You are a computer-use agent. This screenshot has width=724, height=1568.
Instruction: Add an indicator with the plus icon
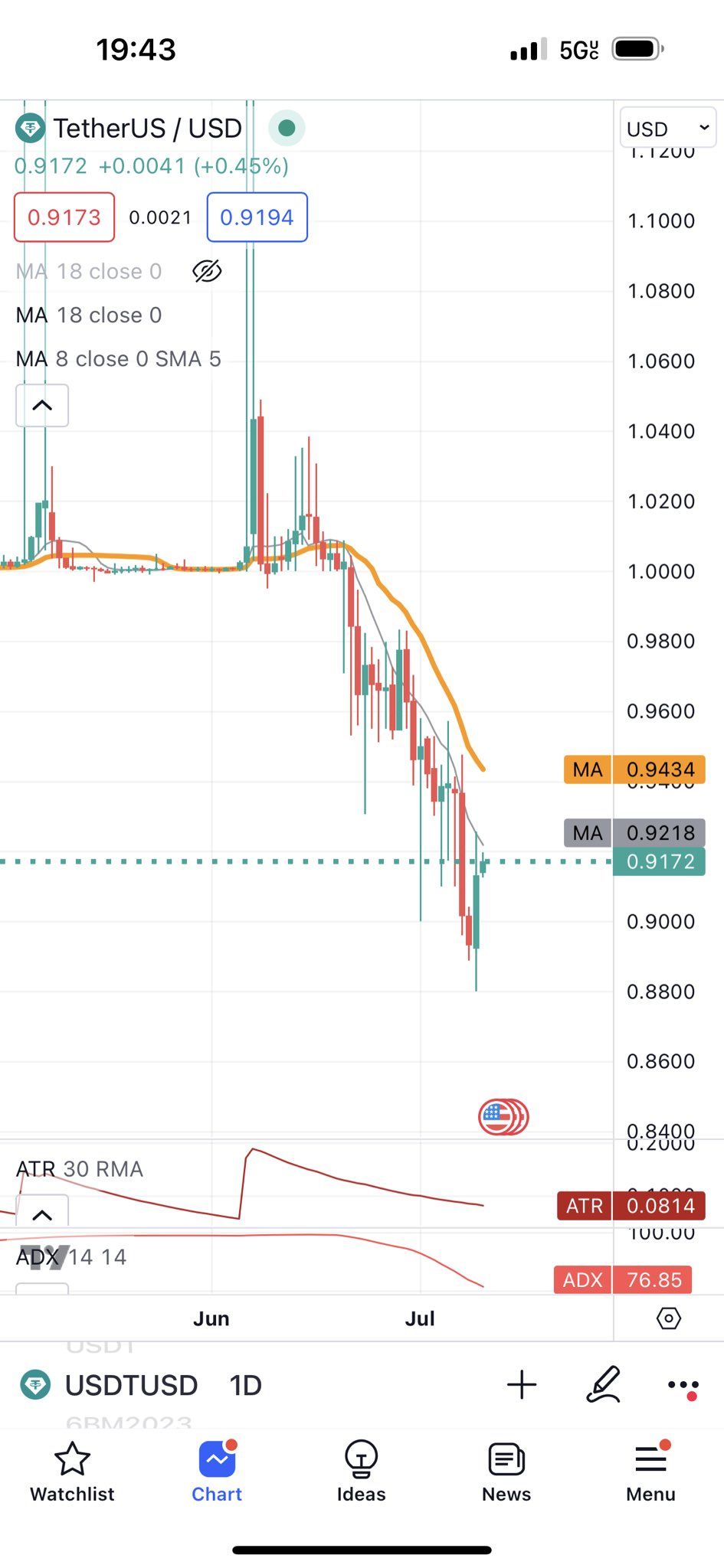[x=522, y=1384]
